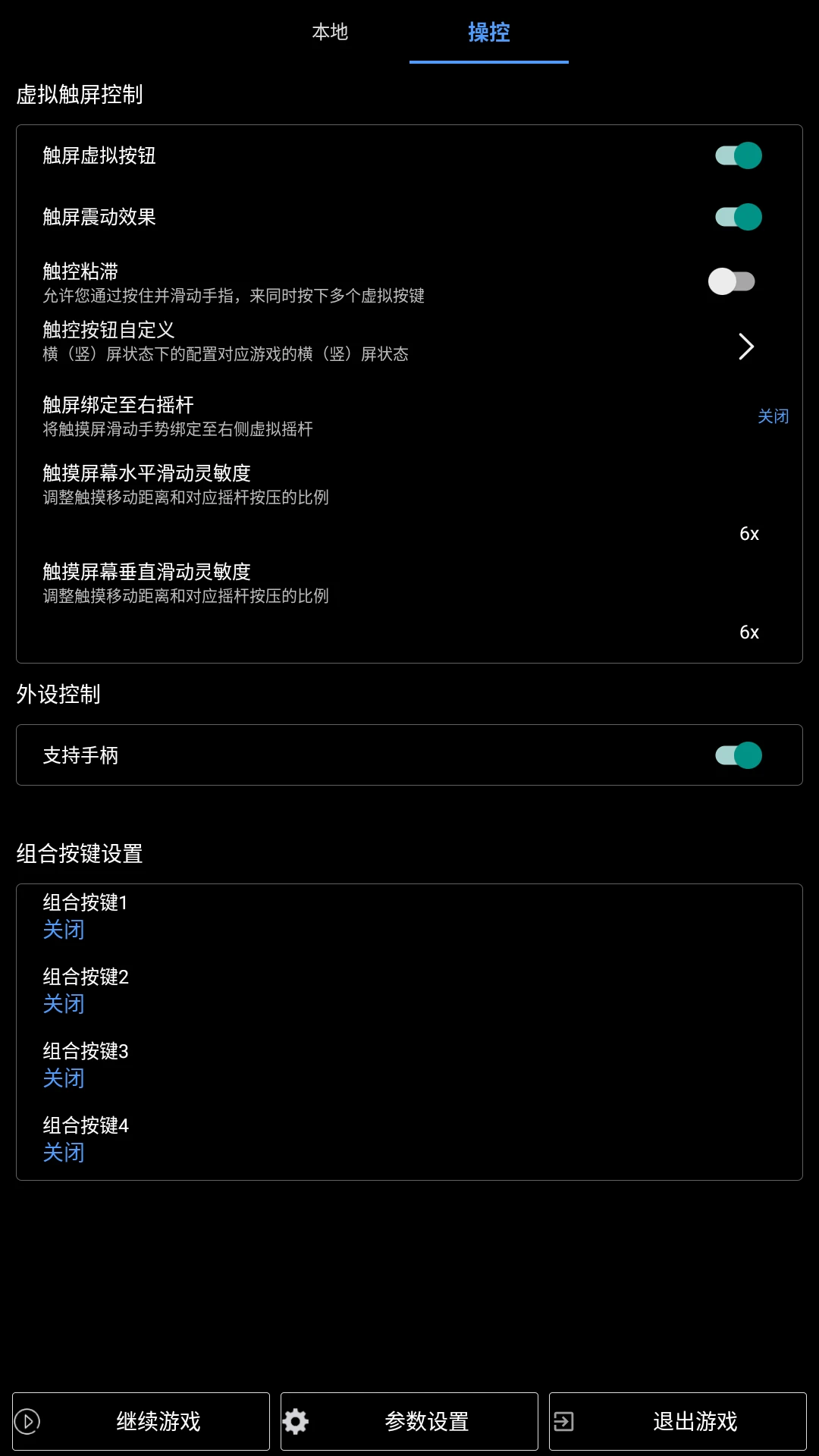Resume with the 继续游戏 button
819x1456 pixels.
141,1421
